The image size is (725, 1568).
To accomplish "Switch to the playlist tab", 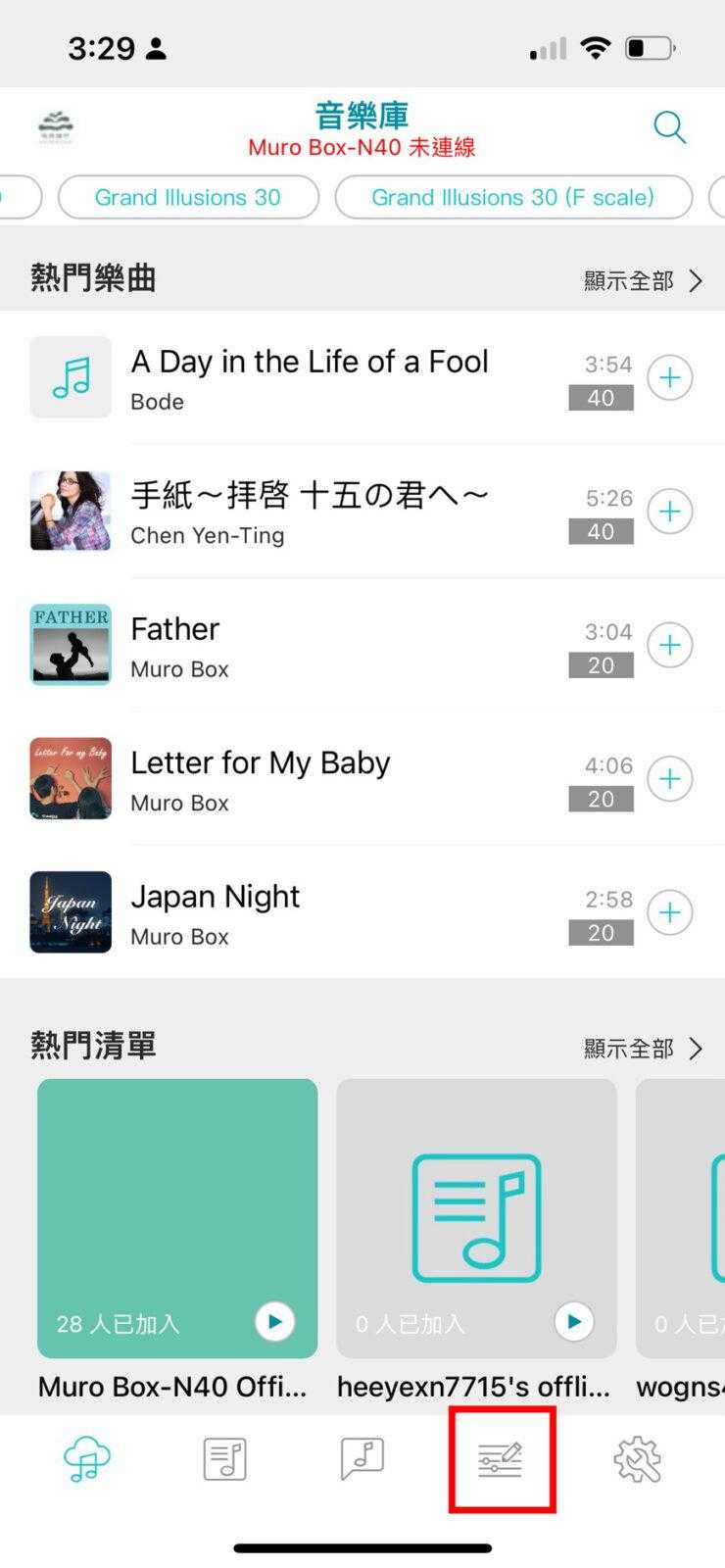I will 225,1460.
